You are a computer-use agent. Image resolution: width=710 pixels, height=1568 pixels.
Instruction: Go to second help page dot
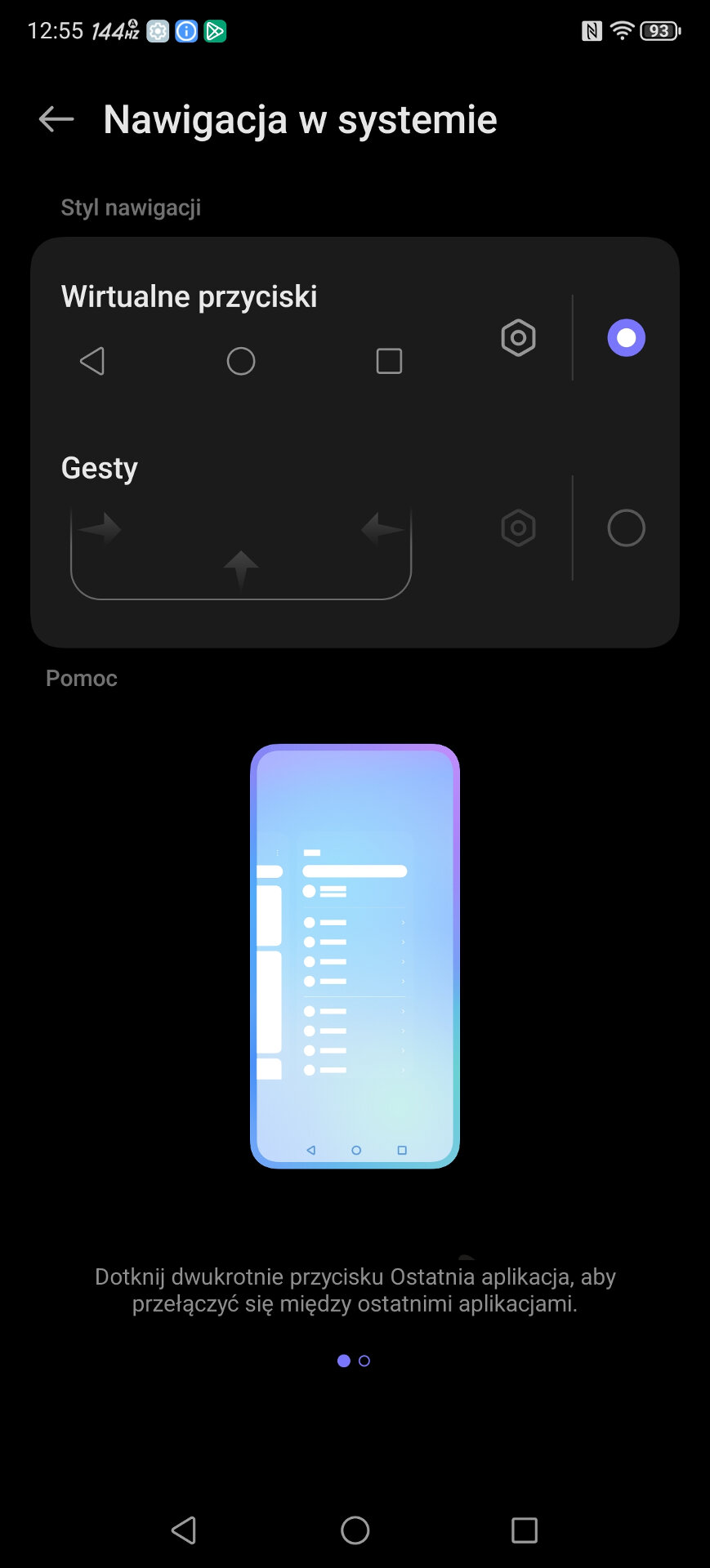[x=364, y=1361]
